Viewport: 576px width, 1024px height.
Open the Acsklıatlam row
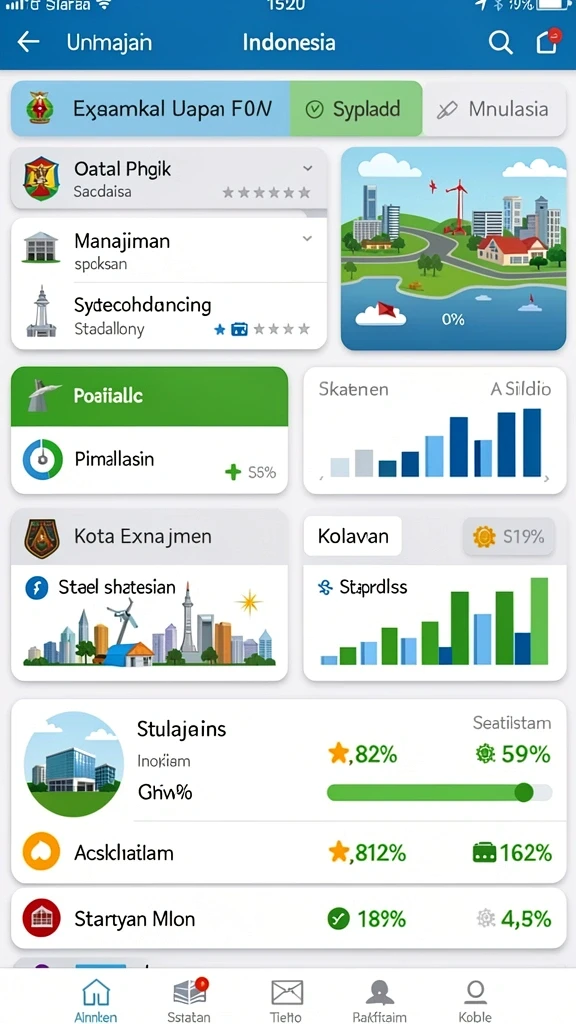point(289,852)
